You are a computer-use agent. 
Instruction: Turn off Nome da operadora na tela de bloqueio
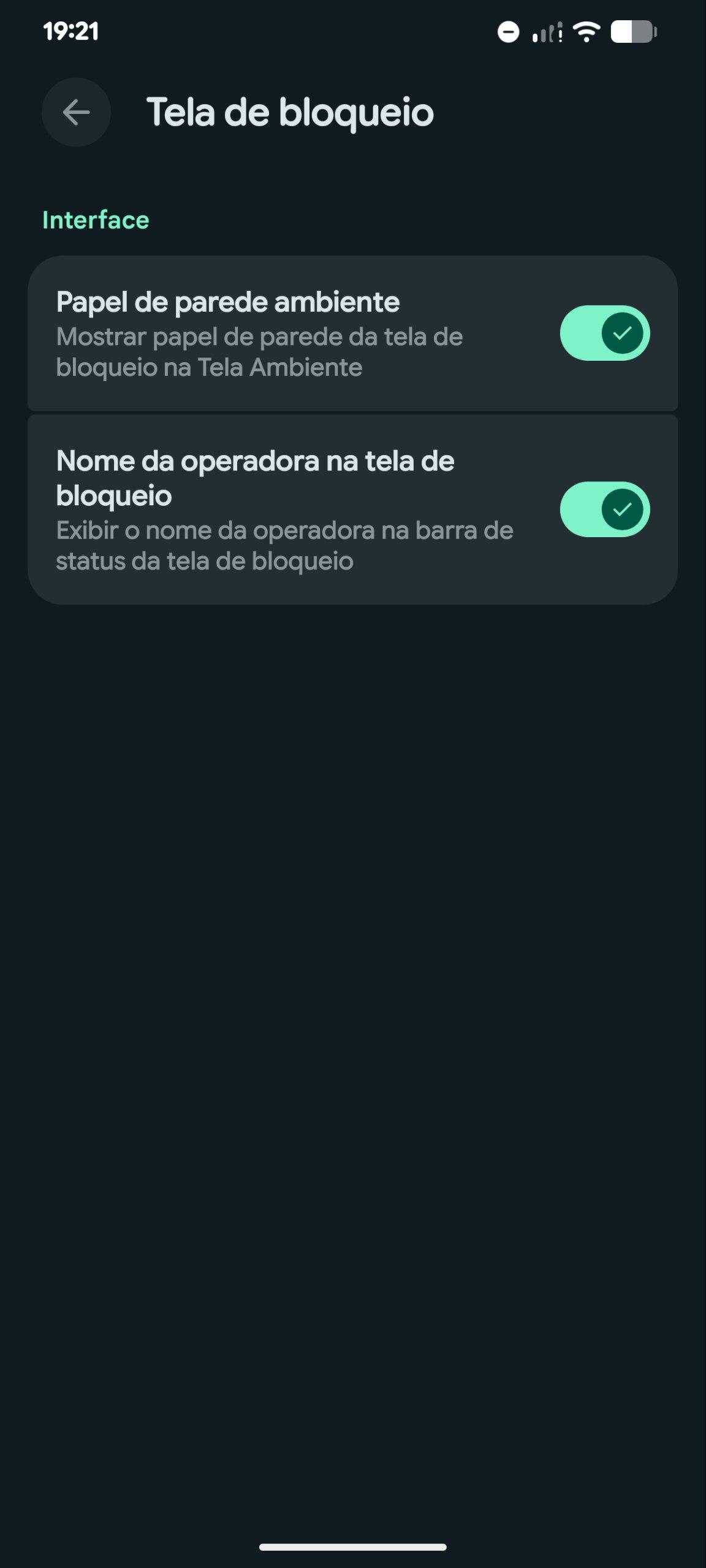pyautogui.click(x=604, y=510)
